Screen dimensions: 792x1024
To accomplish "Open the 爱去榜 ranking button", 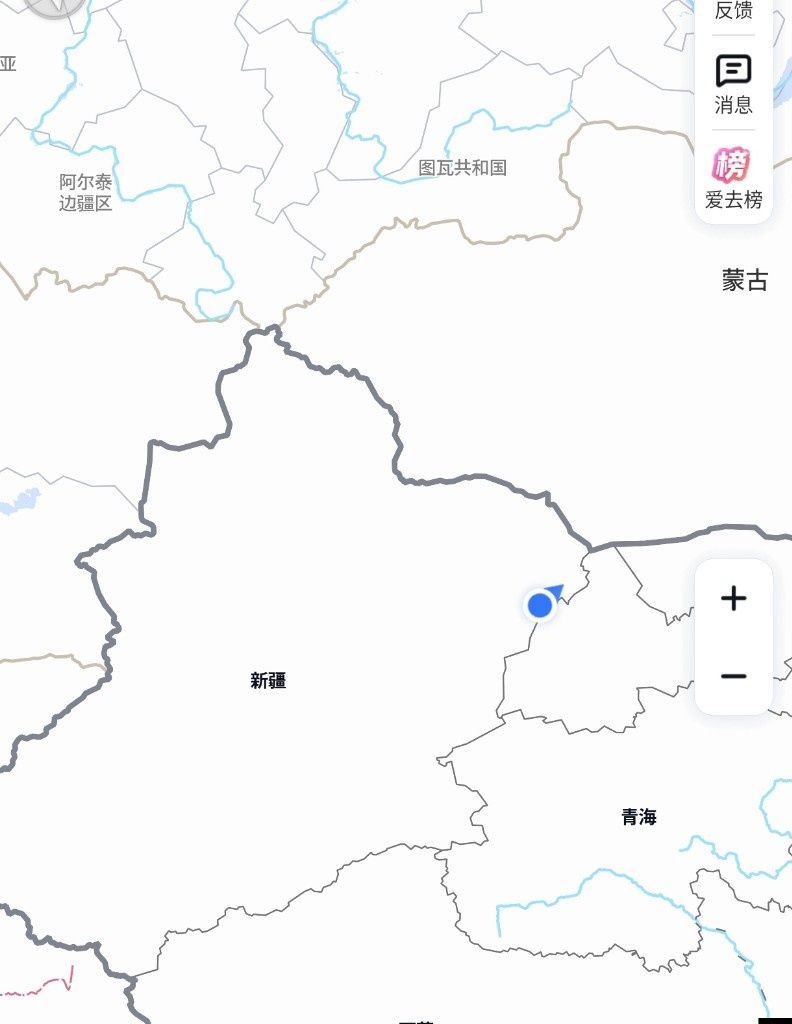I will click(733, 178).
